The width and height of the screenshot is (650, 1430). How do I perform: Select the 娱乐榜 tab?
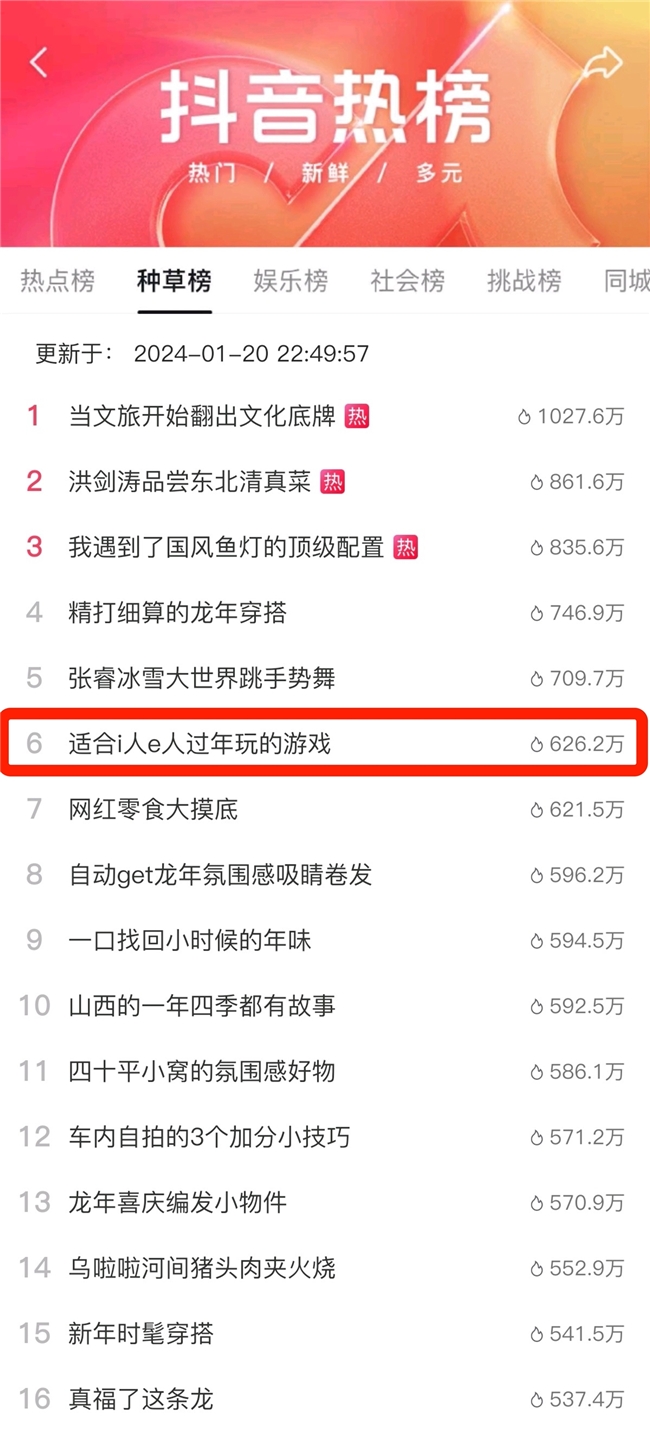290,281
